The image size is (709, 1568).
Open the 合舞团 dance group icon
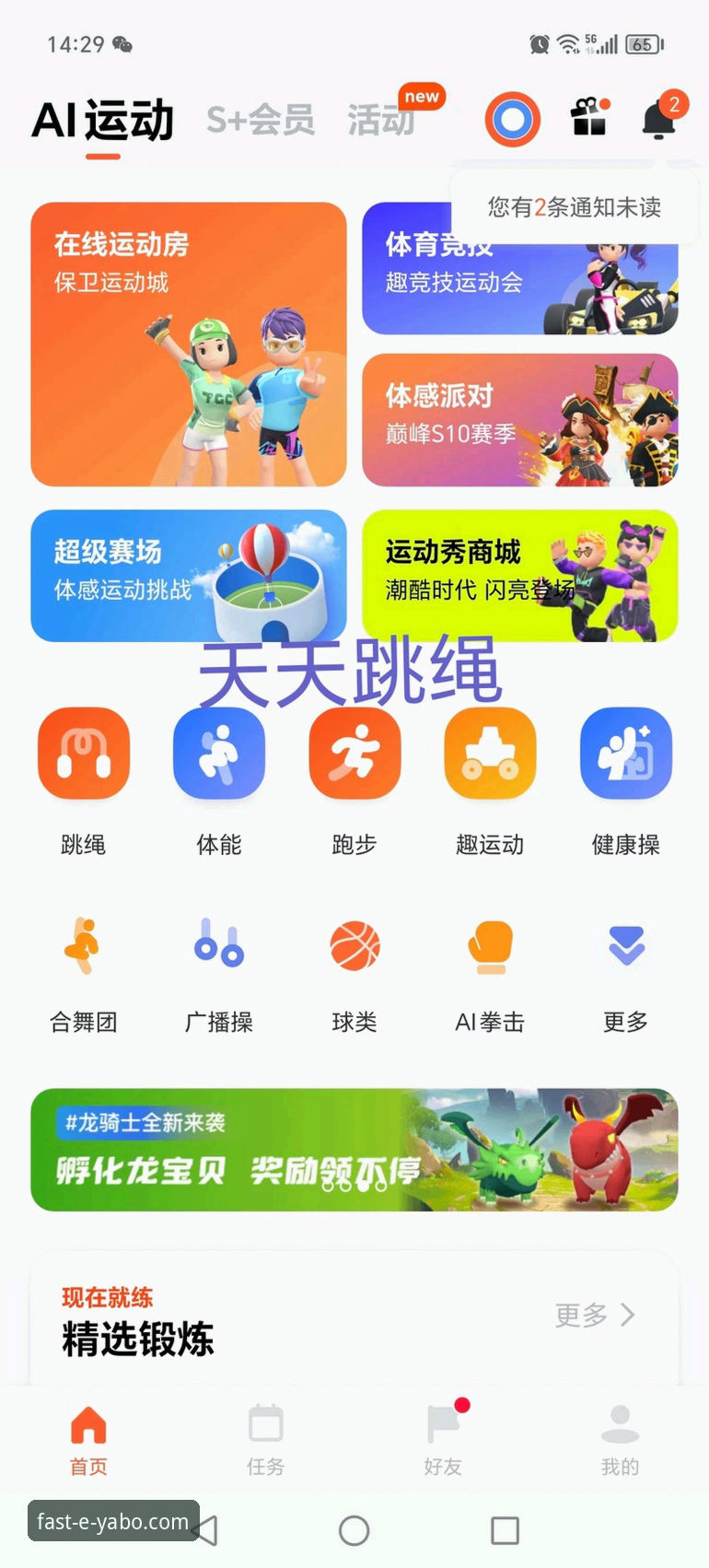pos(84,947)
